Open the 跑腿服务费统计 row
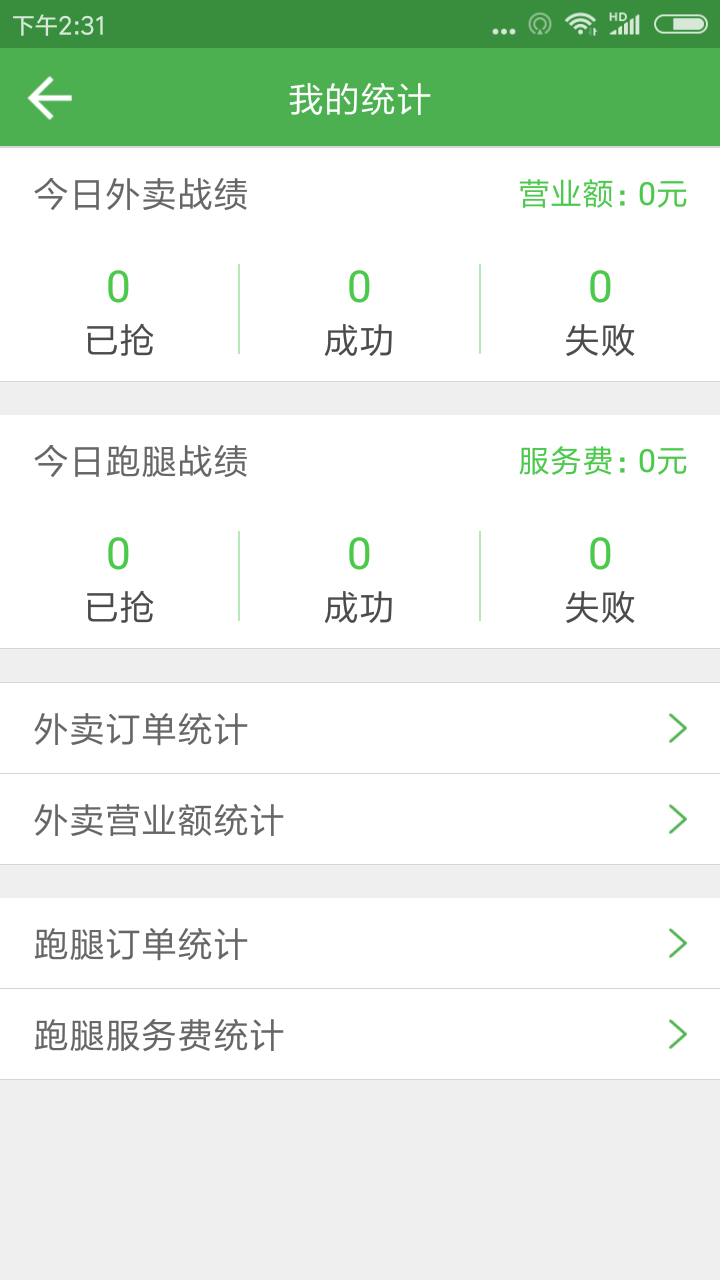720x1280 pixels. pyautogui.click(x=360, y=1035)
